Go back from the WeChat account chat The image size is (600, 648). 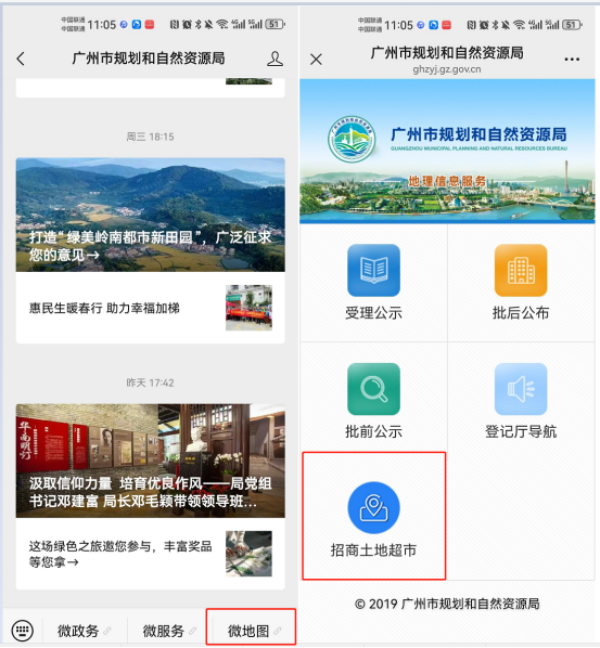(21, 60)
